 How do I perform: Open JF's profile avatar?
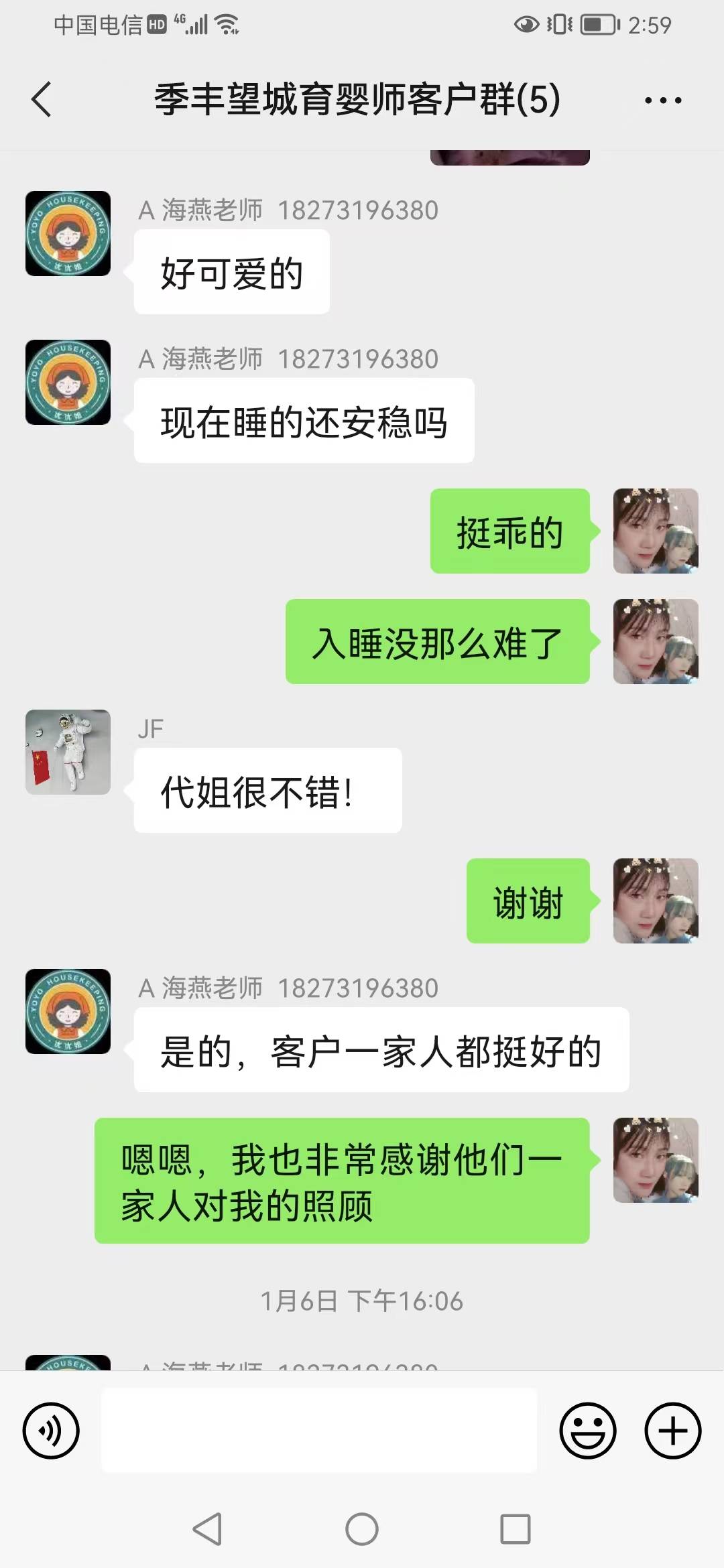click(68, 752)
